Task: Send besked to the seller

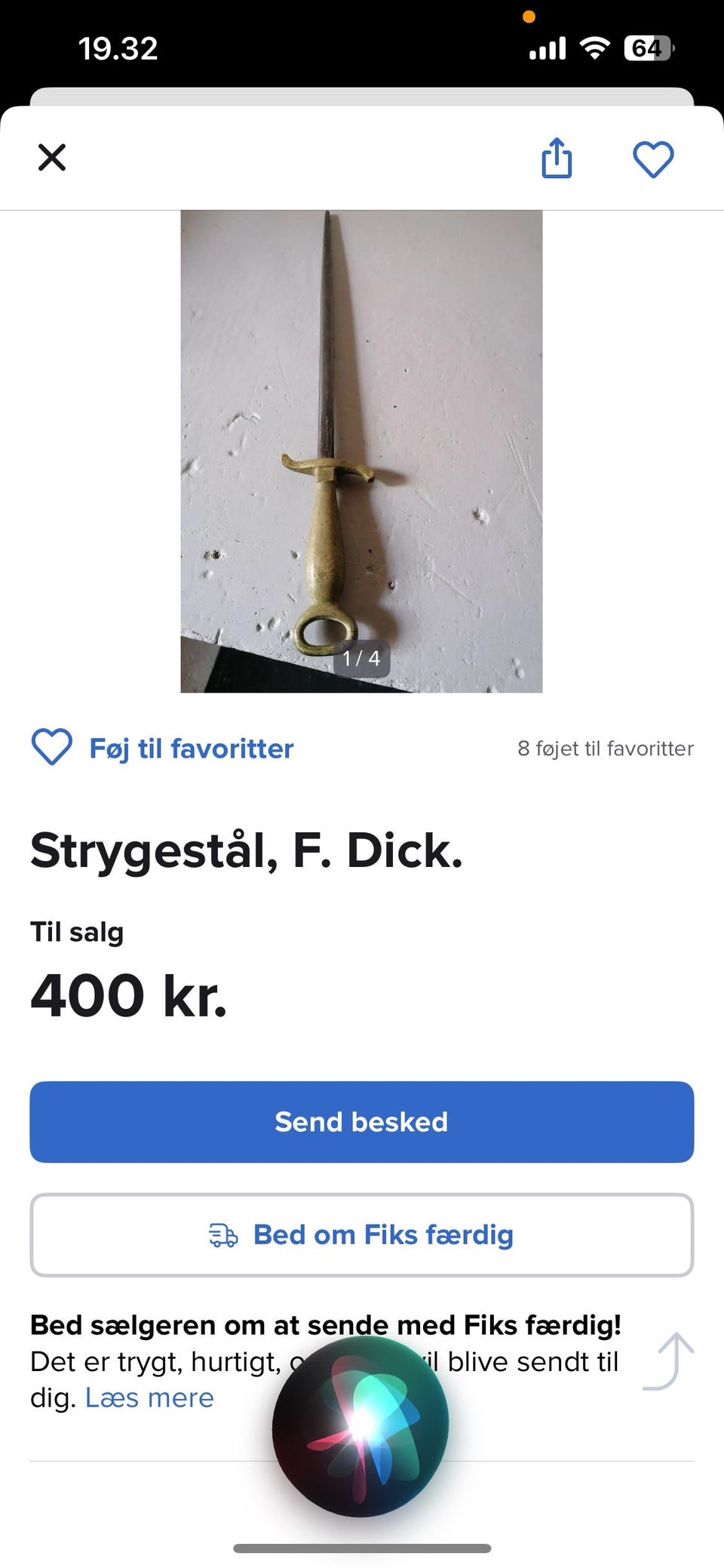Action: point(361,1121)
